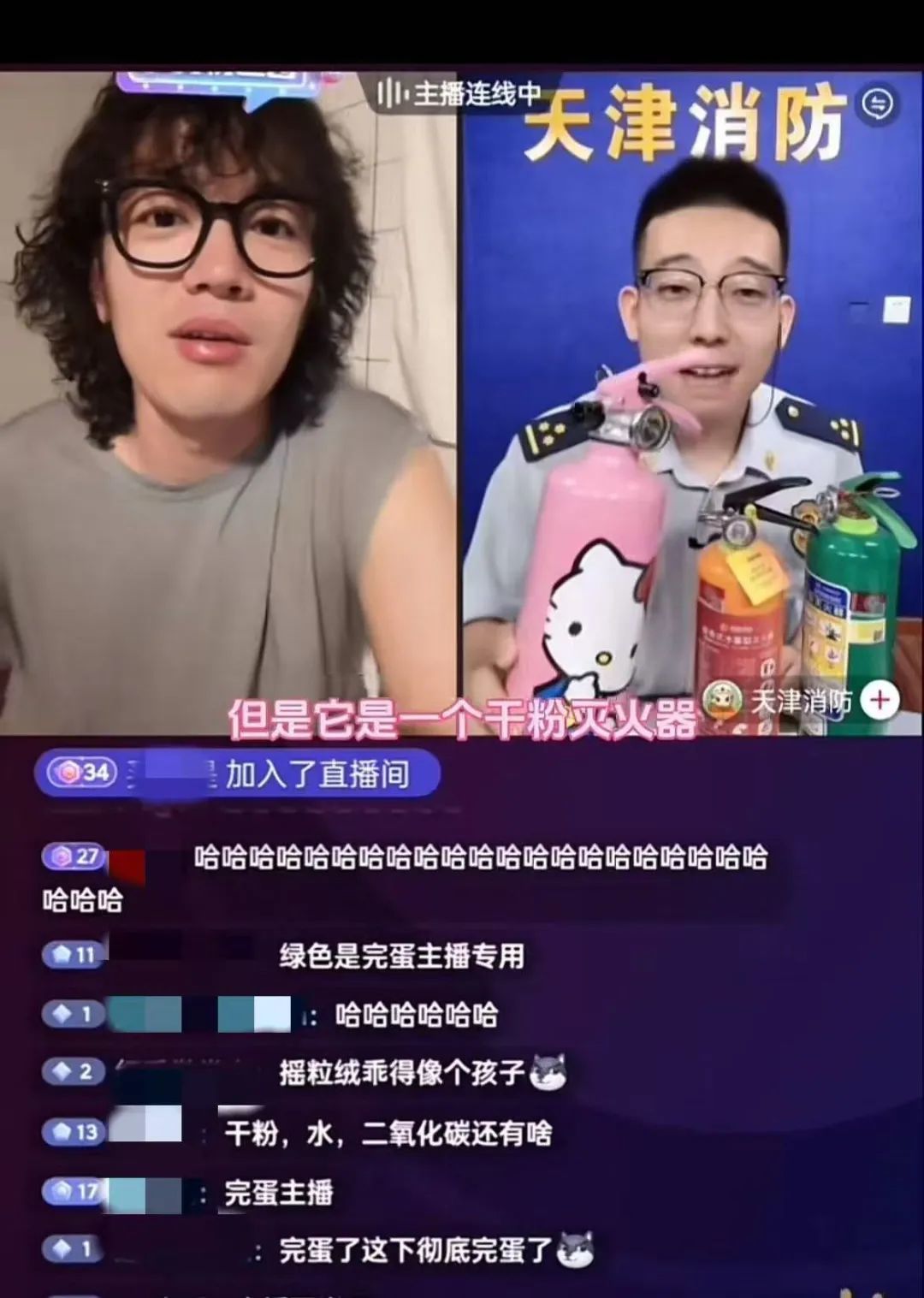Open the 主播连线中 co-stream indicator

(459, 93)
